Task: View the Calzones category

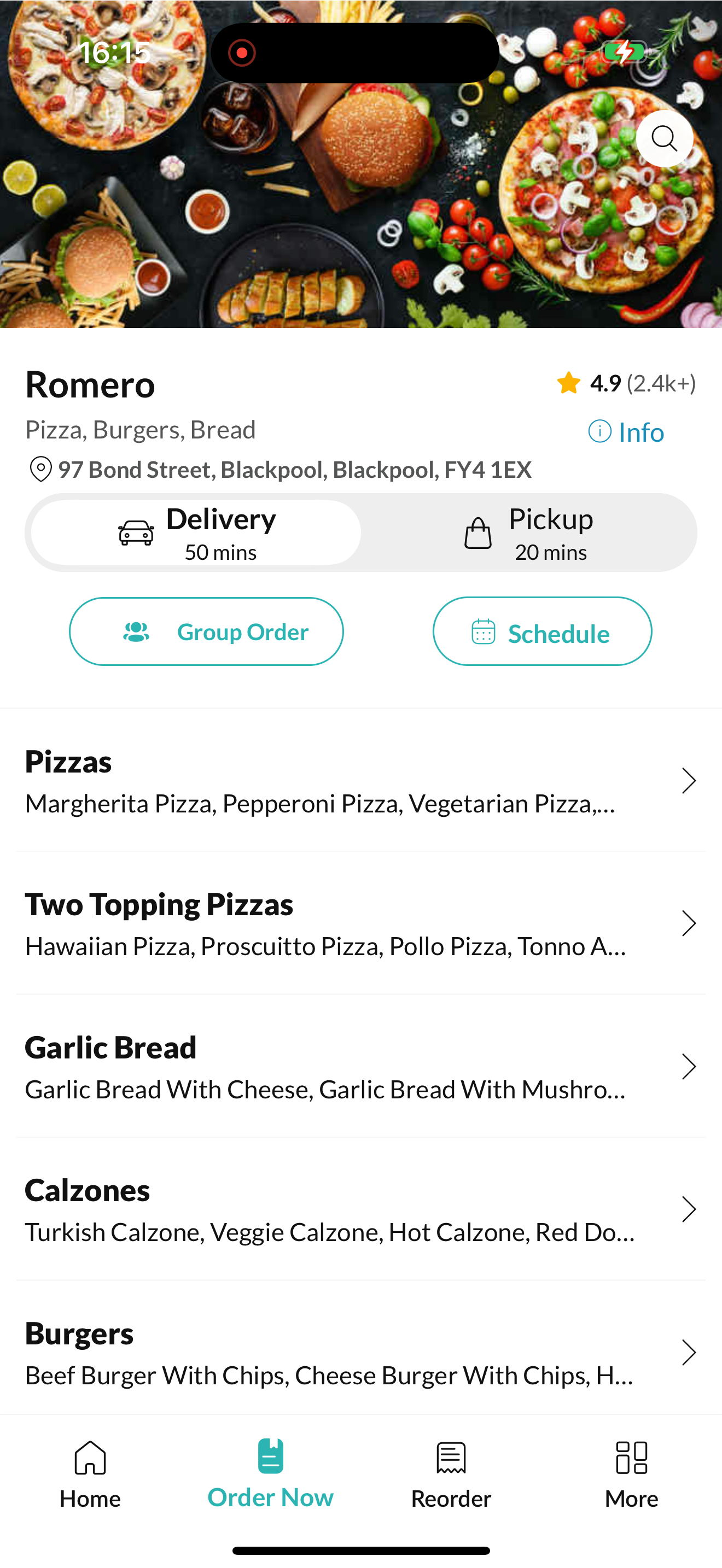Action: (361, 1209)
